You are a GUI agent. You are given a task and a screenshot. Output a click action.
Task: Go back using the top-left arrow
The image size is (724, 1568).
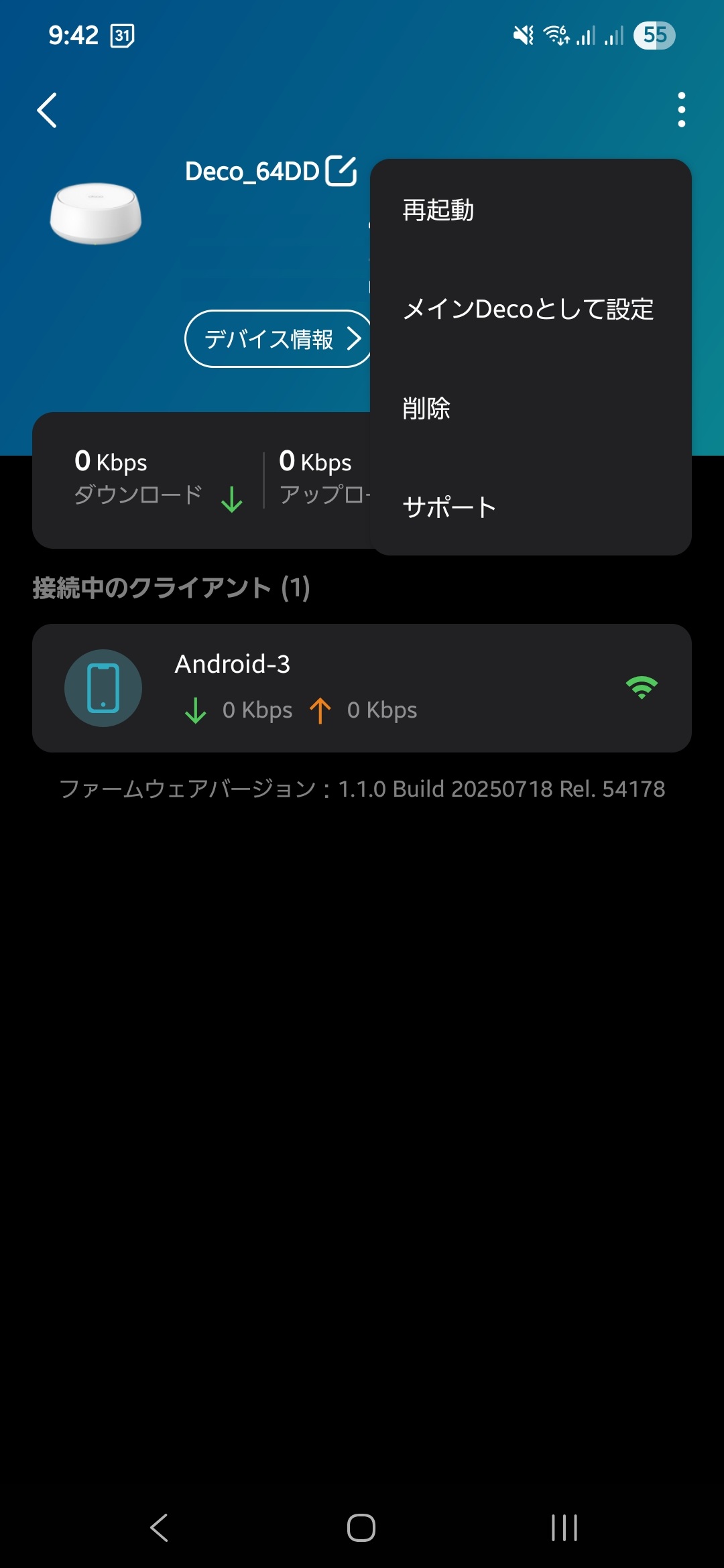47,110
